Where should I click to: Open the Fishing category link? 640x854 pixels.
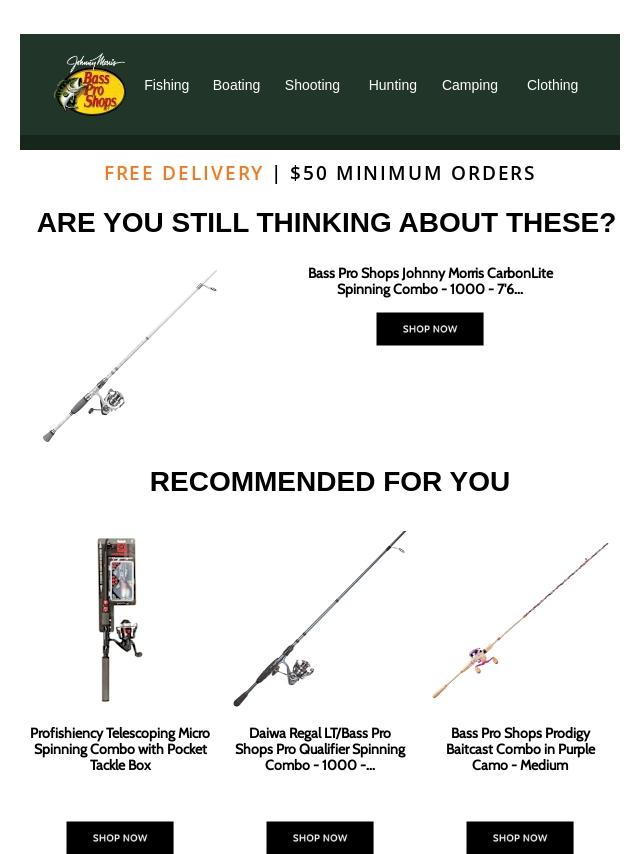(166, 85)
